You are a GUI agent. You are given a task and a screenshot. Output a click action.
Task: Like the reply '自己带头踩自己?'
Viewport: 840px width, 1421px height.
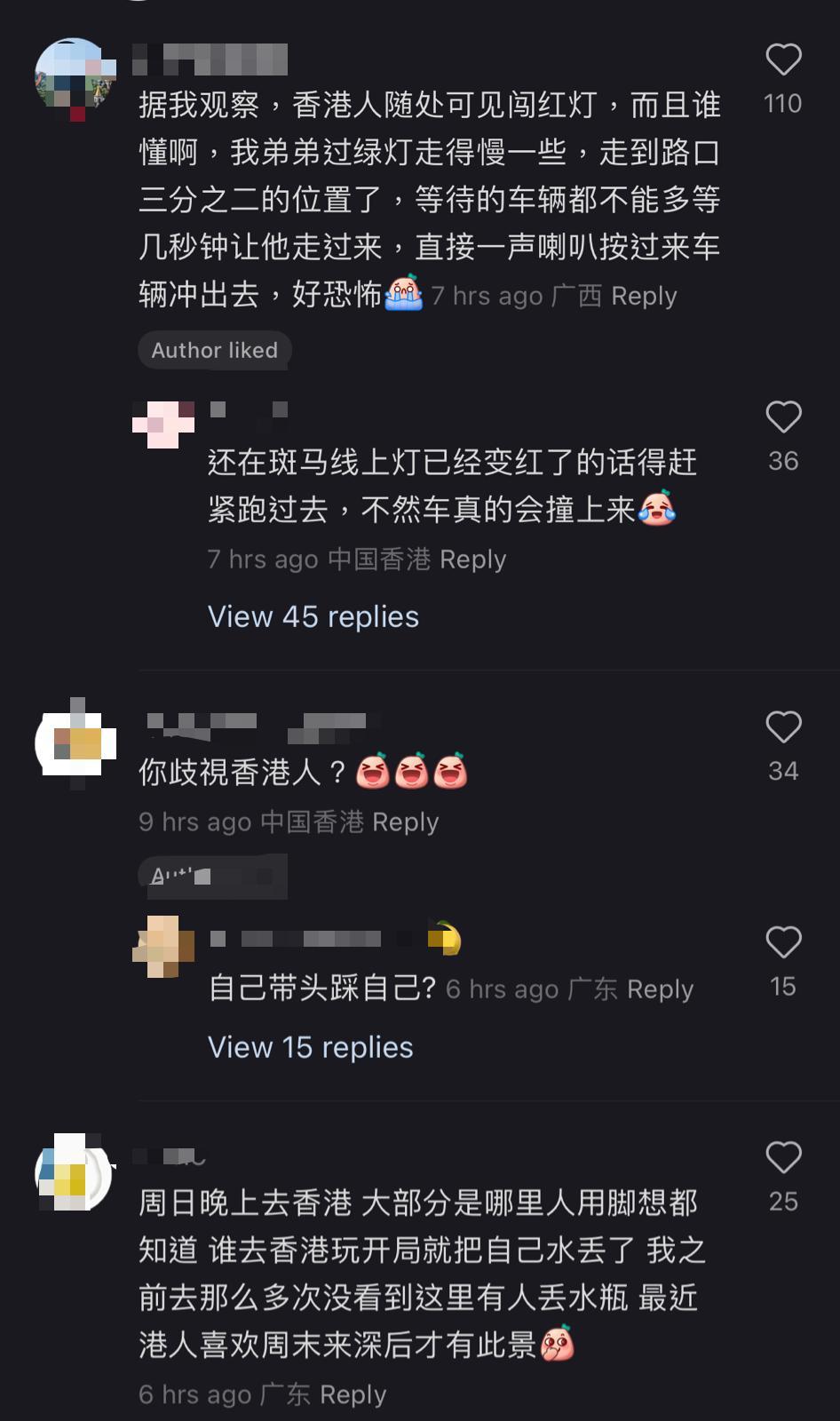click(783, 942)
